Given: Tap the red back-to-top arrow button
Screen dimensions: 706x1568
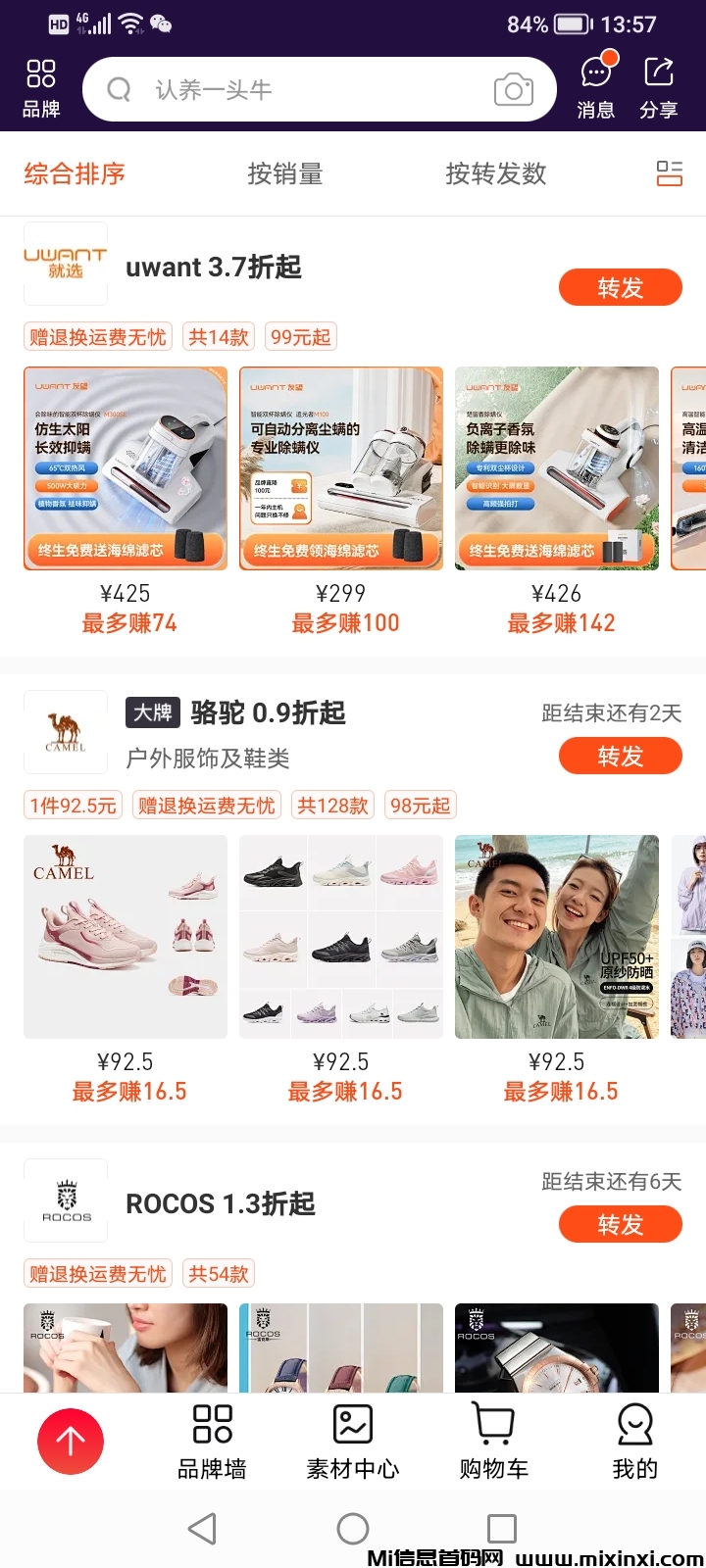Looking at the screenshot, I should coord(71,1442).
